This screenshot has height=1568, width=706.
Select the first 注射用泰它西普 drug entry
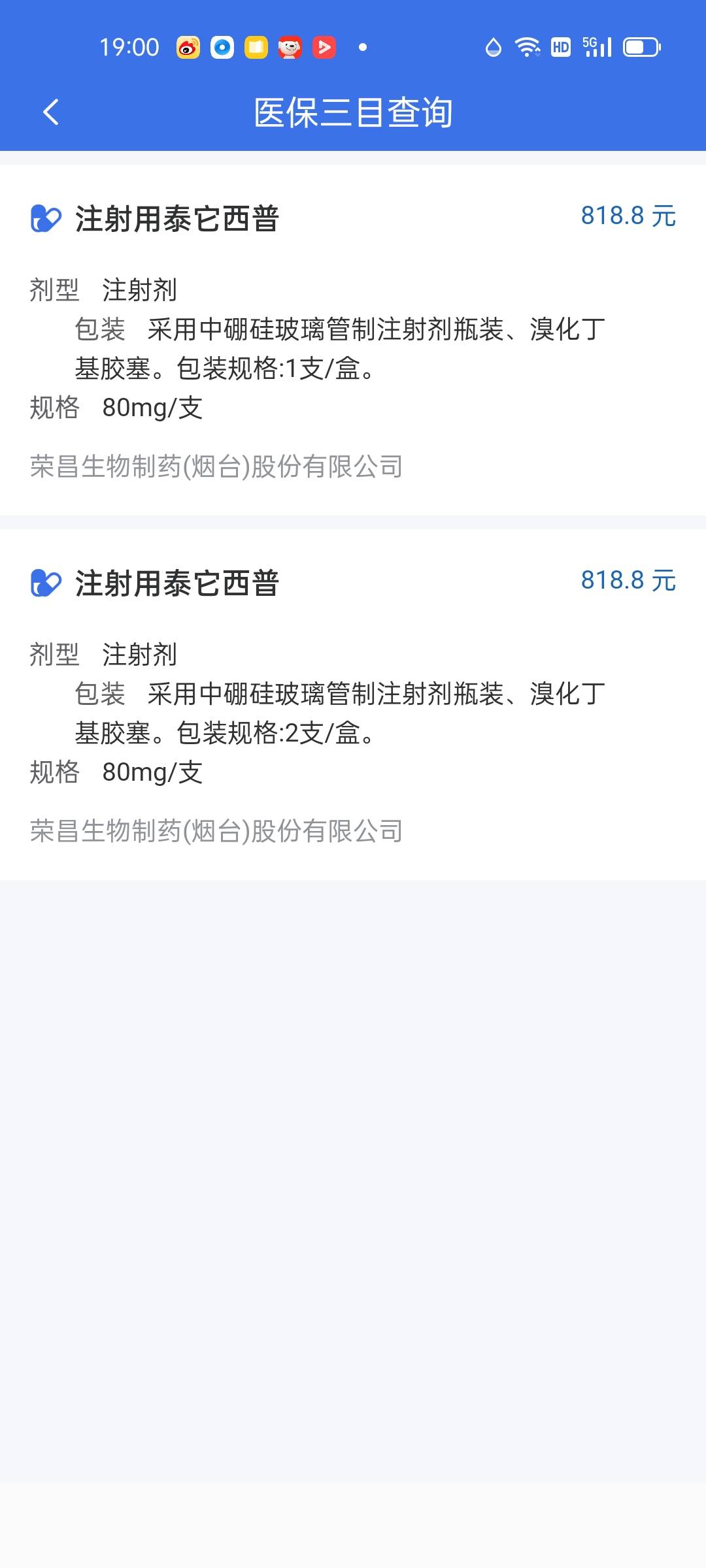pos(178,219)
